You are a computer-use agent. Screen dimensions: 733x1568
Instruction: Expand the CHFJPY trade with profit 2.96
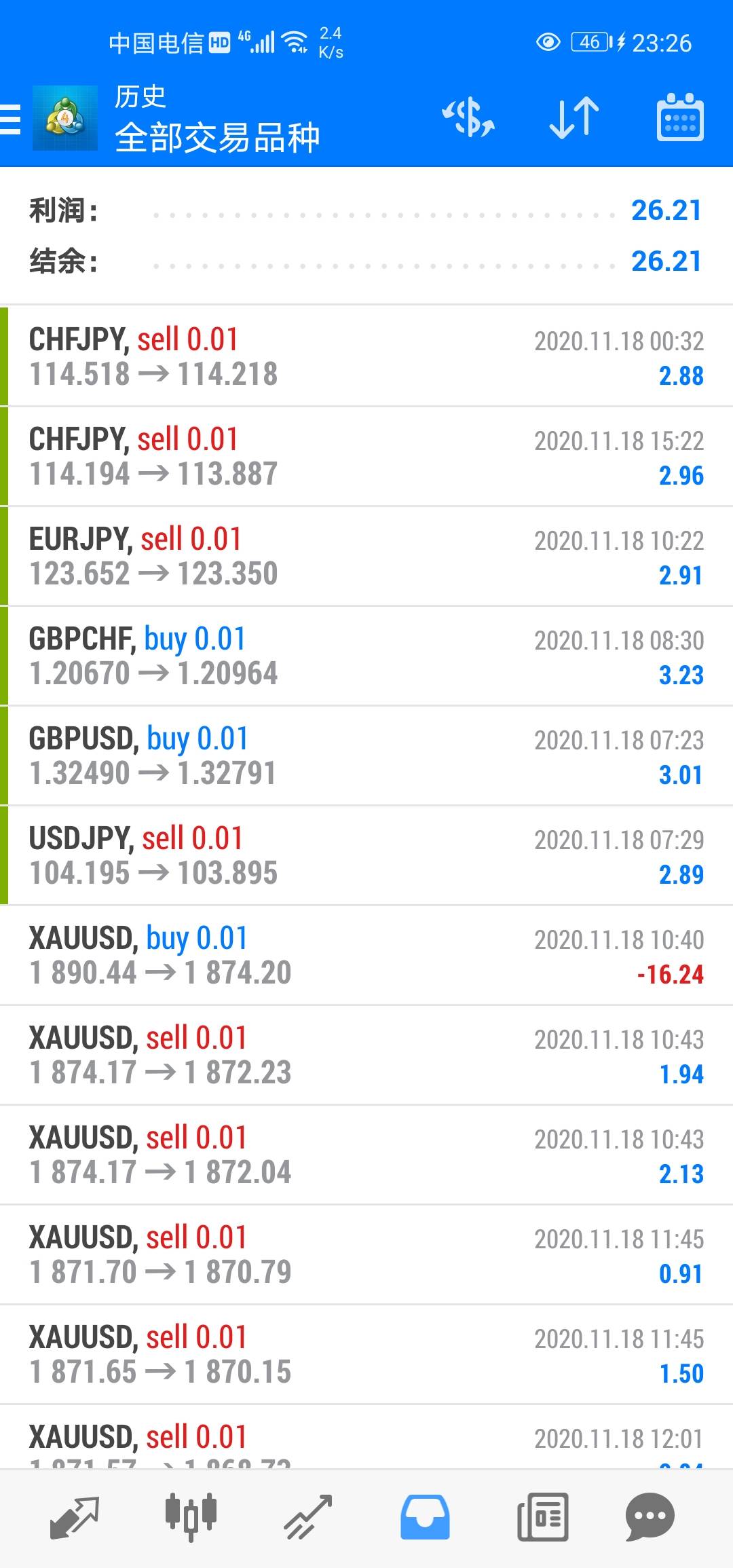click(366, 456)
